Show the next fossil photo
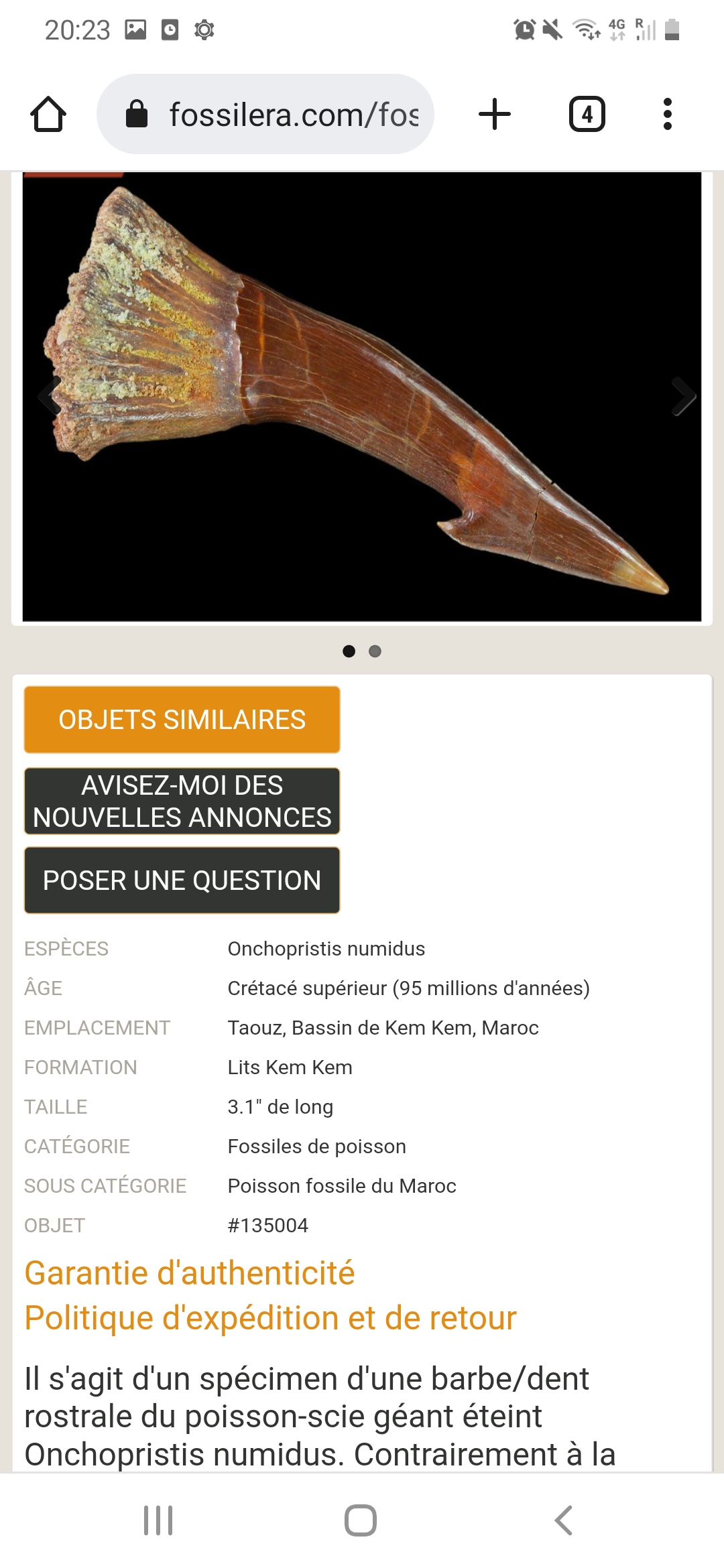This screenshot has width=724, height=1568. [683, 397]
